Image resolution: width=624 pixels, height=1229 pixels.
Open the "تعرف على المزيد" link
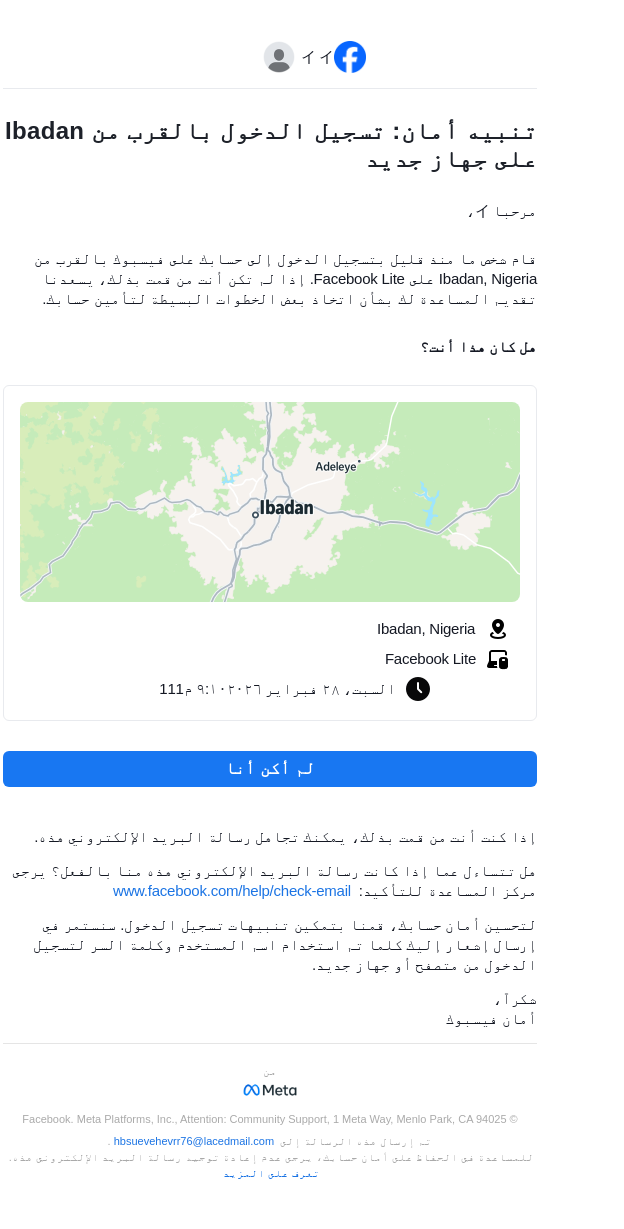tap(270, 1174)
